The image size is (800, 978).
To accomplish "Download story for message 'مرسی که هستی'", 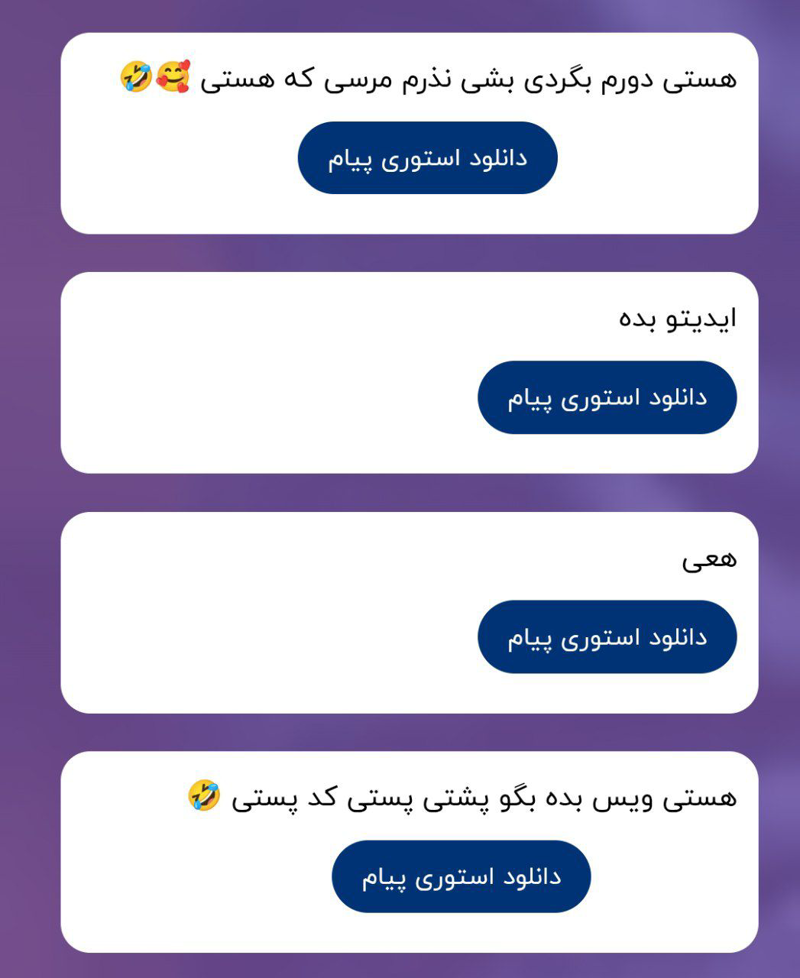I will (427, 158).
